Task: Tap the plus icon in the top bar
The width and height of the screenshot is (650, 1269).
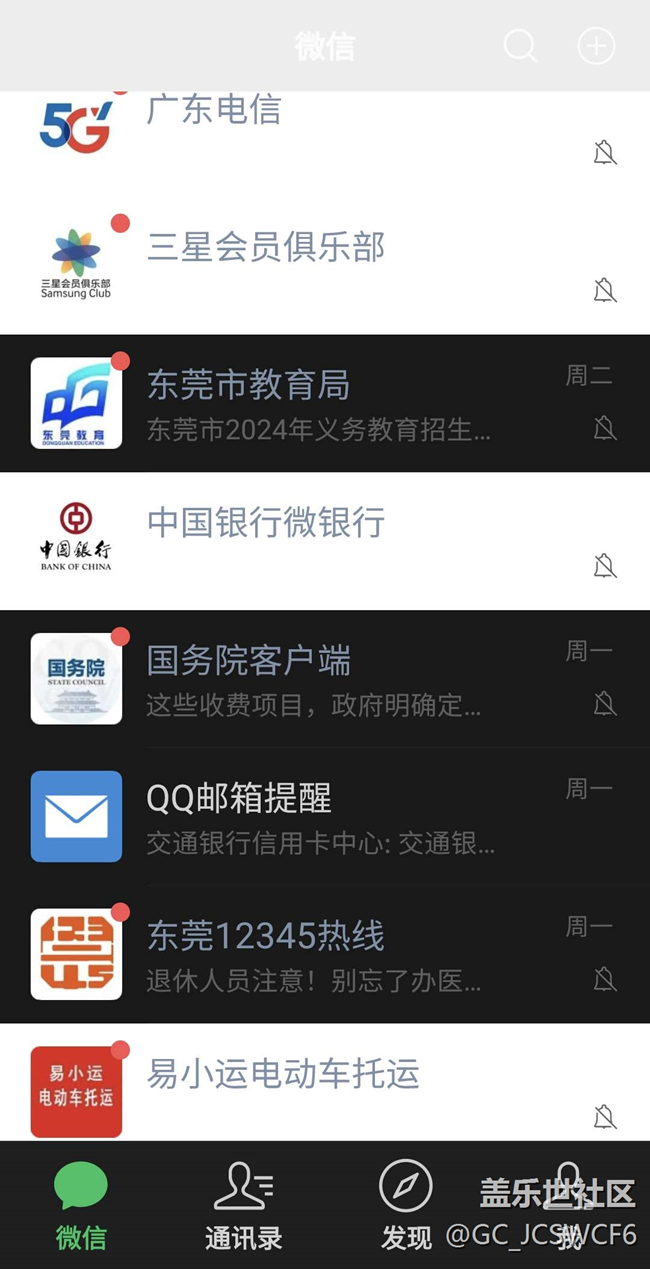Action: pyautogui.click(x=596, y=46)
